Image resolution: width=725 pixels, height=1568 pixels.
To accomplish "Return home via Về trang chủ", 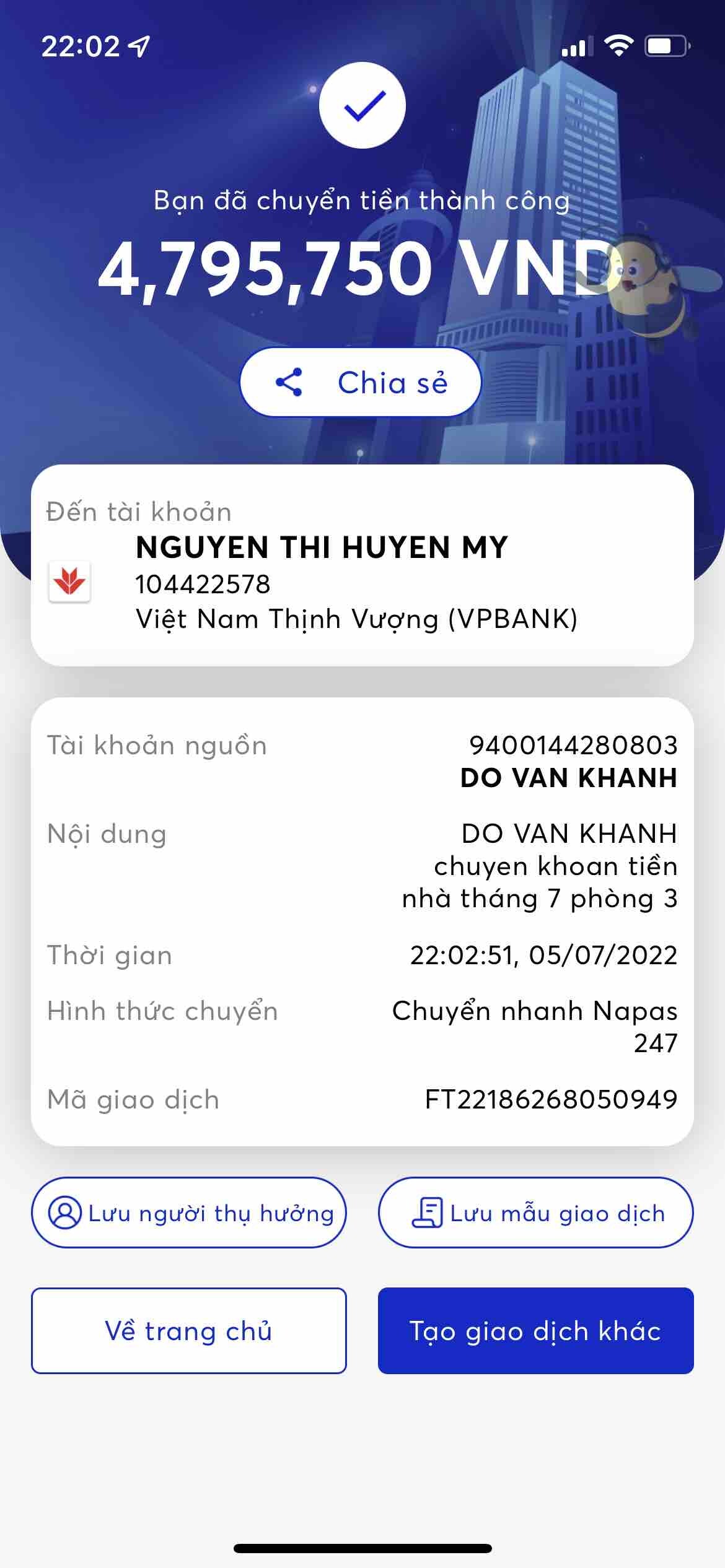I will 189,1331.
